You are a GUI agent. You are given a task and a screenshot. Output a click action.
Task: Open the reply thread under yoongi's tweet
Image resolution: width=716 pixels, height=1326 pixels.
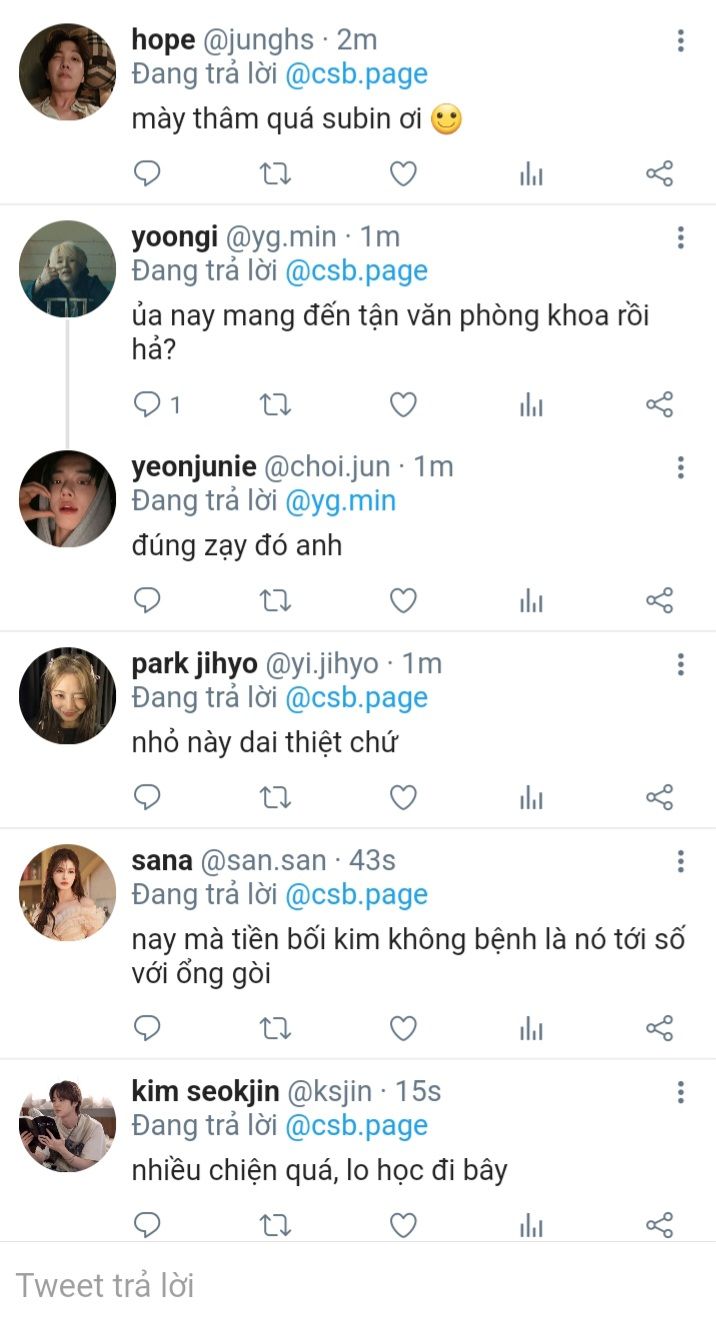pyautogui.click(x=158, y=405)
